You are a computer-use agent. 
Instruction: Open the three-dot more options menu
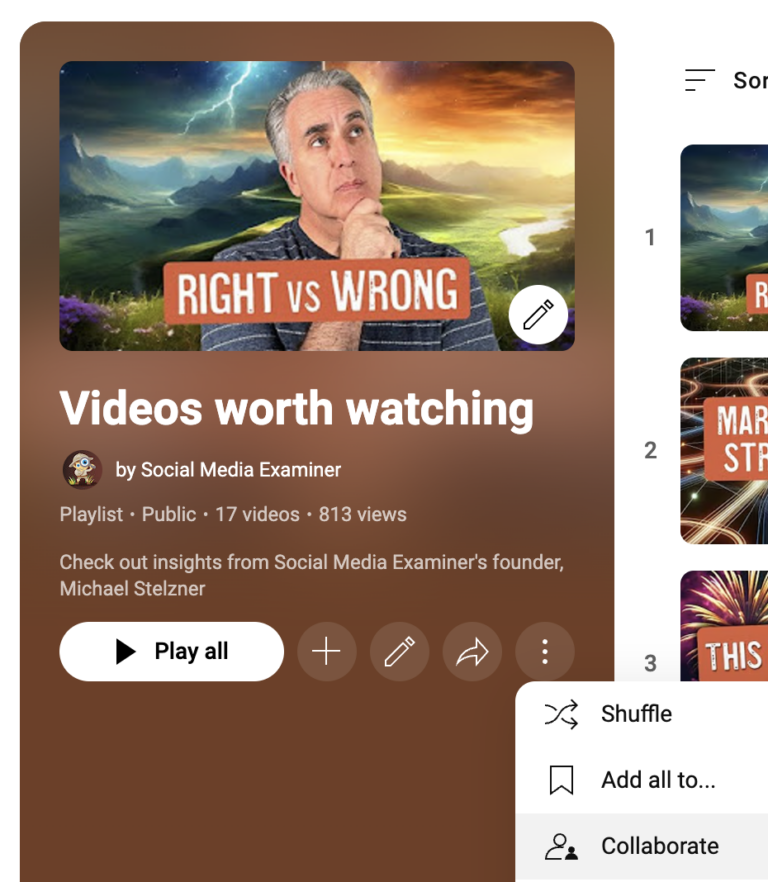[545, 652]
